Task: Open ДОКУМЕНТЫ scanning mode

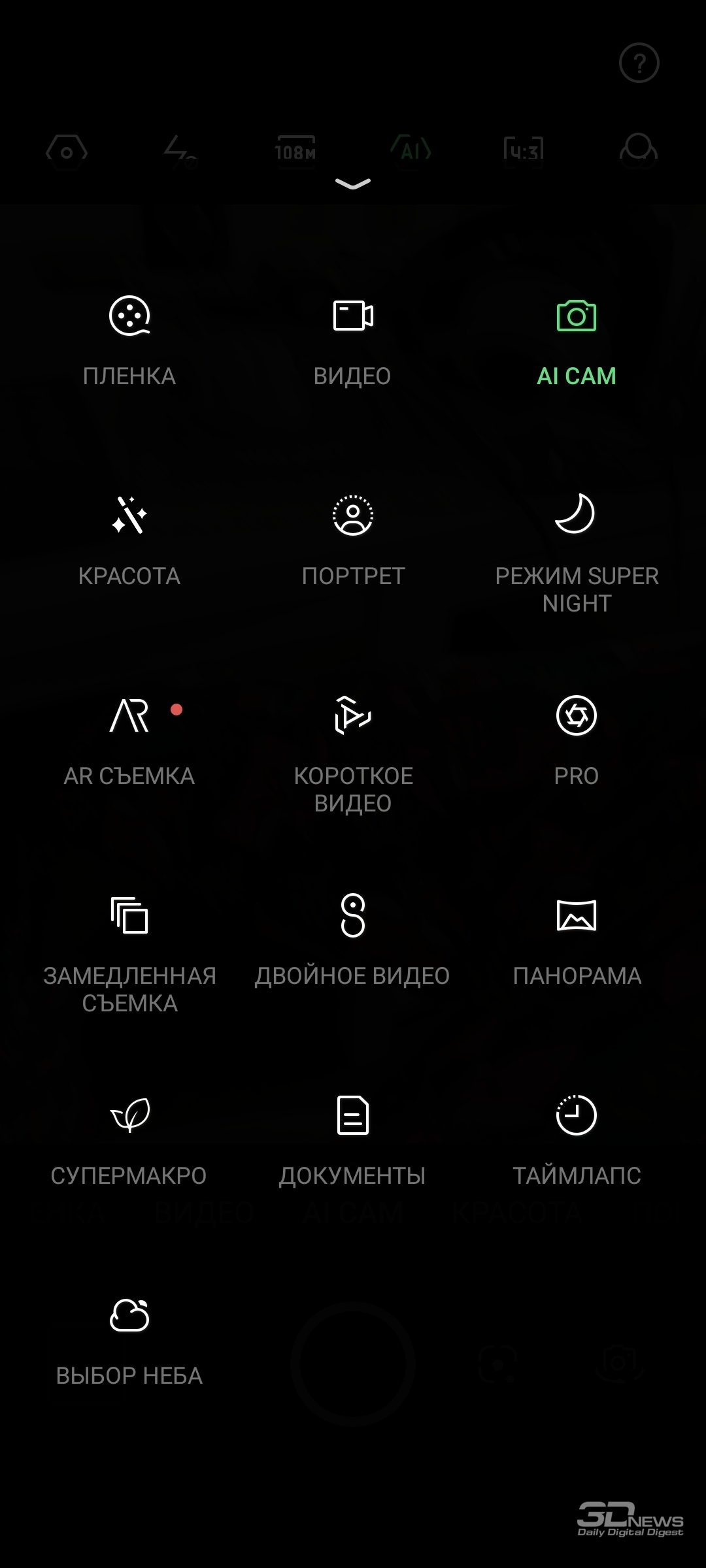Action: coord(353,1141)
